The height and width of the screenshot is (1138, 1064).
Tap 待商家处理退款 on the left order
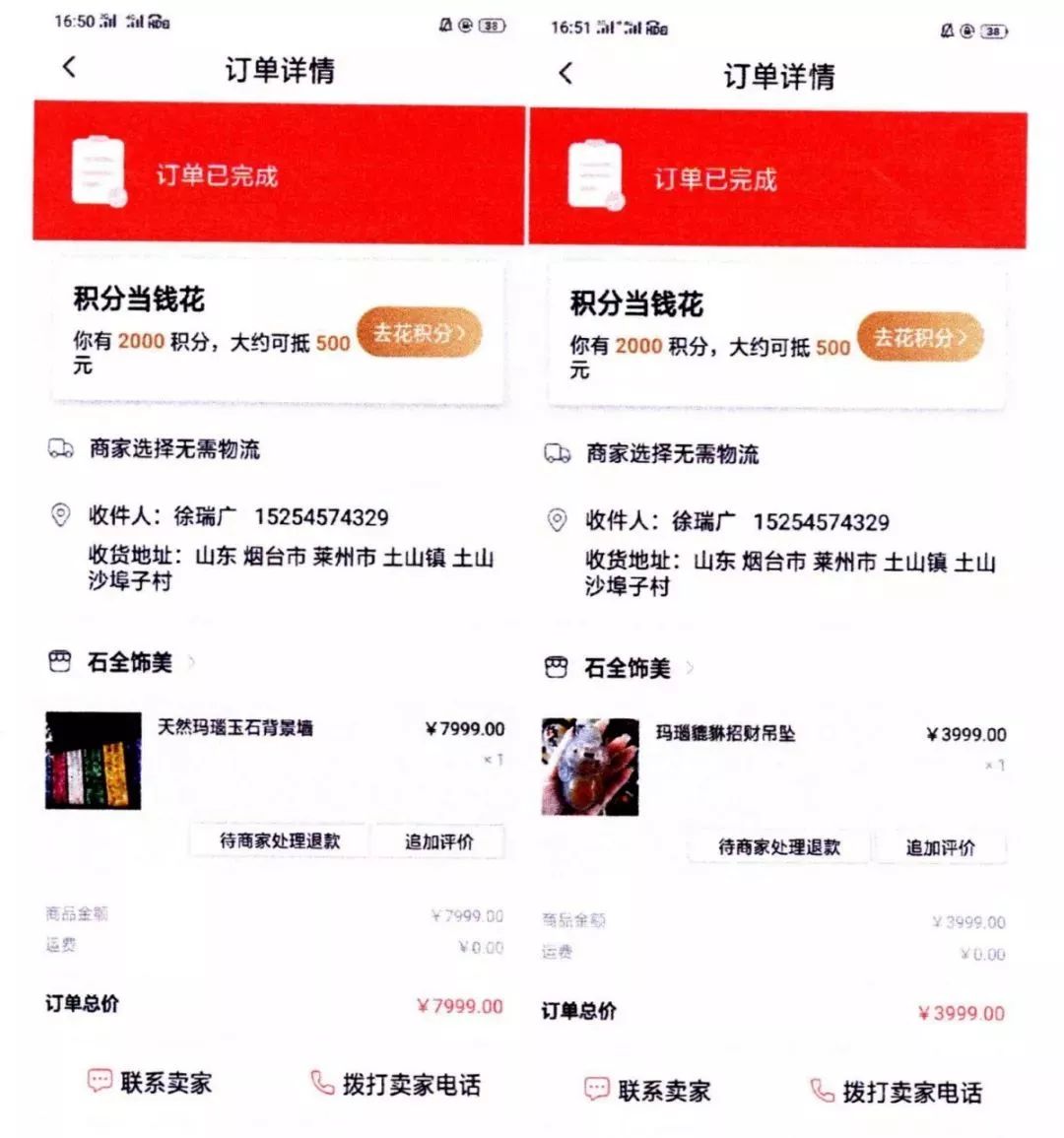[x=279, y=842]
